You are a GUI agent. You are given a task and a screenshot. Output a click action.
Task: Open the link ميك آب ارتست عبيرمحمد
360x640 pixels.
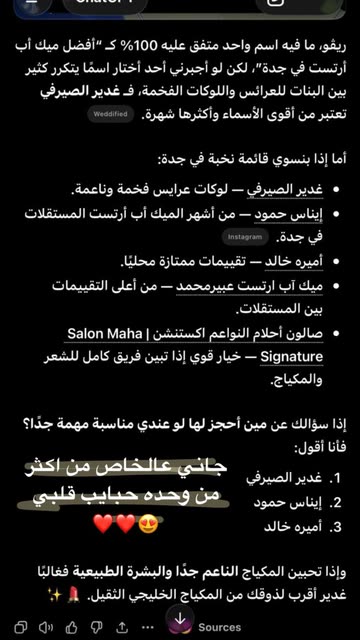250,286
